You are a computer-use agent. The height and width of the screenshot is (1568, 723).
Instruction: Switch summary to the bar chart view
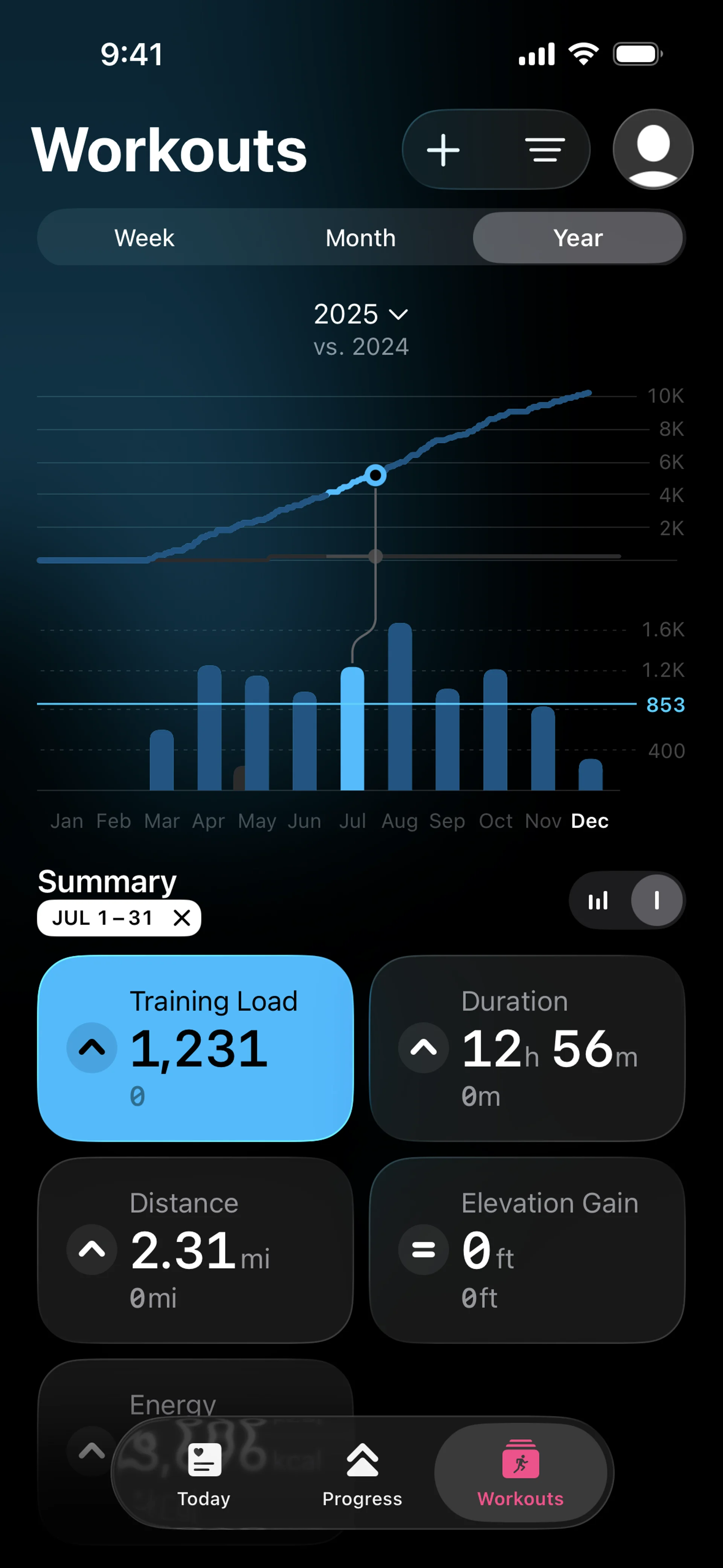598,901
